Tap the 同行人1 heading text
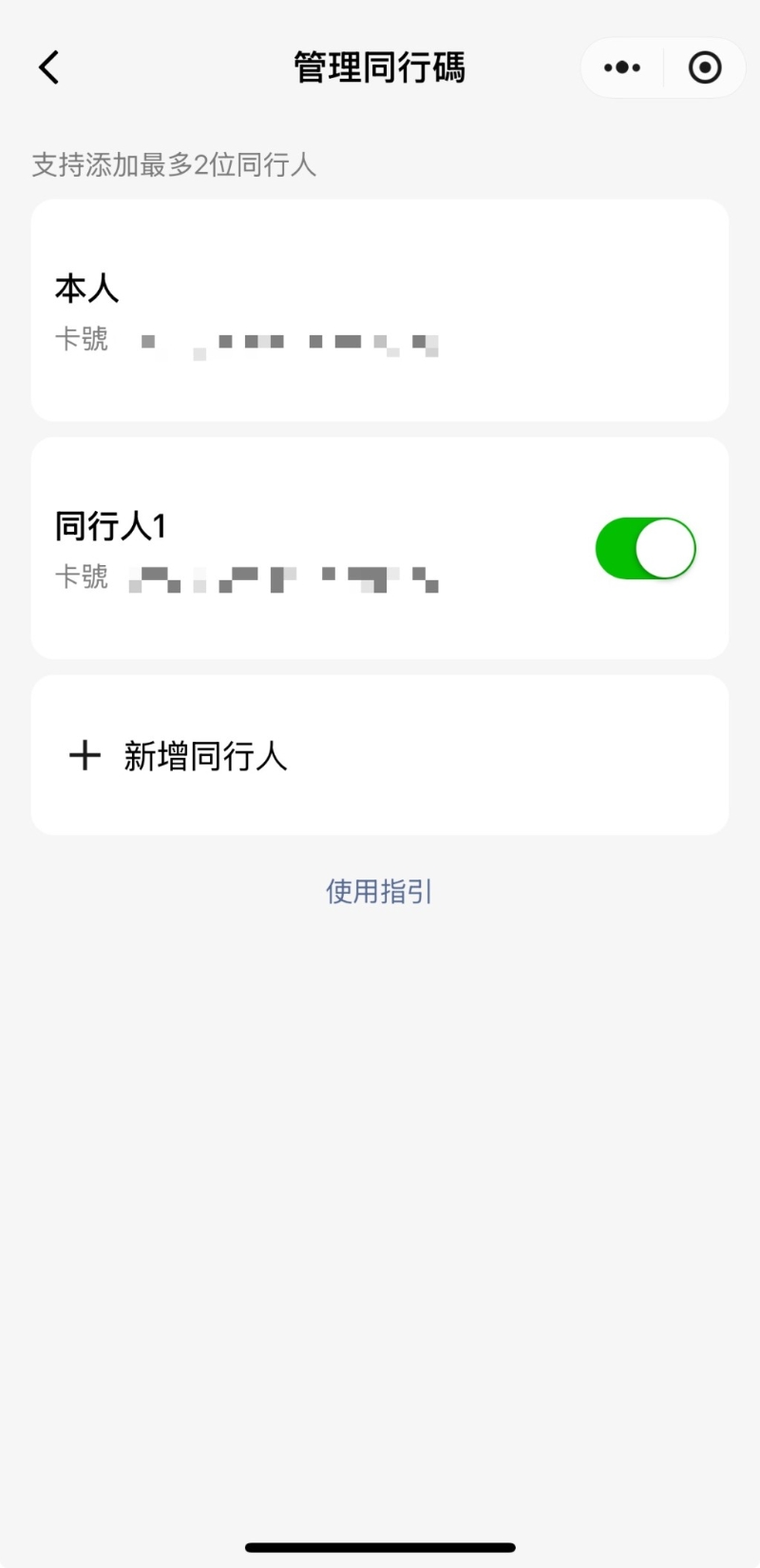760x1568 pixels. pos(111,525)
